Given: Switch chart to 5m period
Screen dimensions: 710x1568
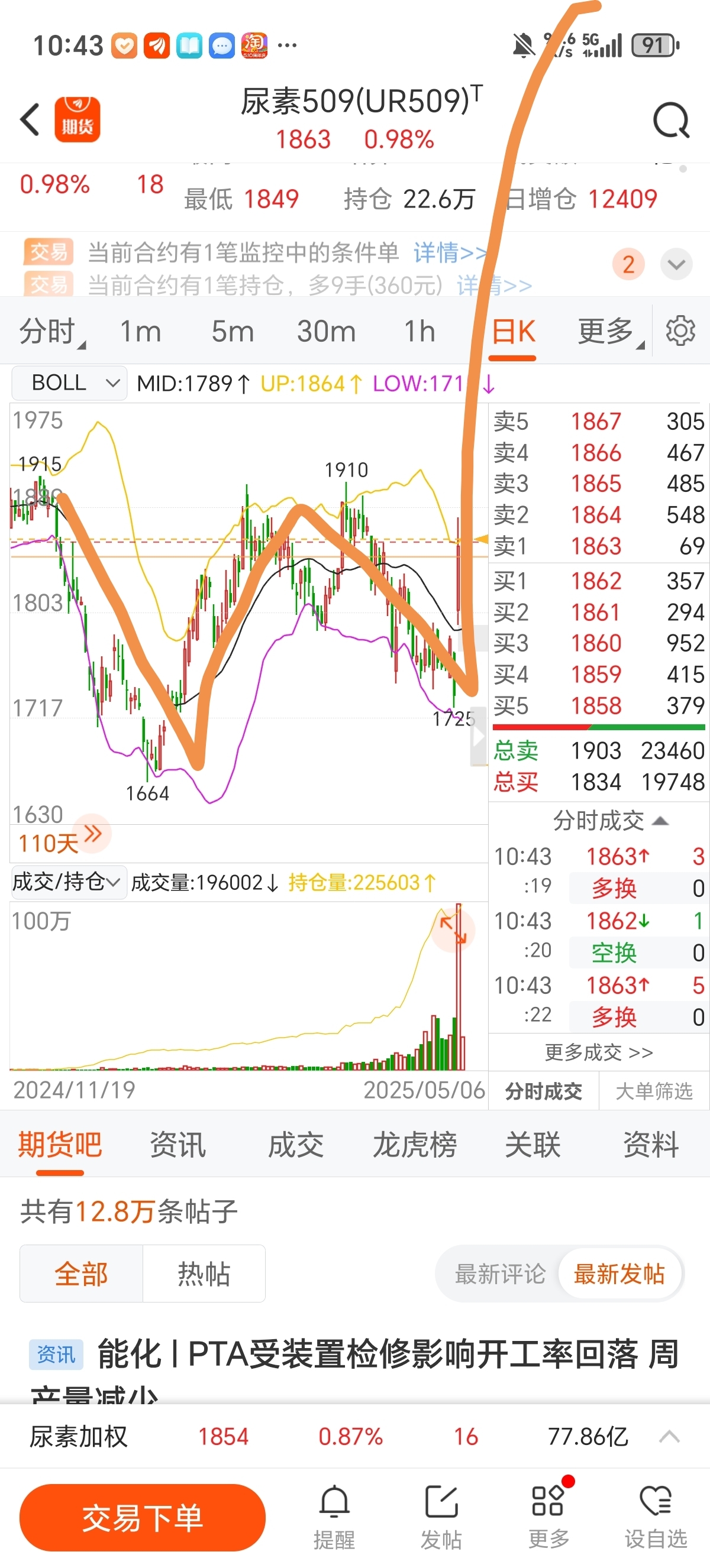Looking at the screenshot, I should pos(233,332).
